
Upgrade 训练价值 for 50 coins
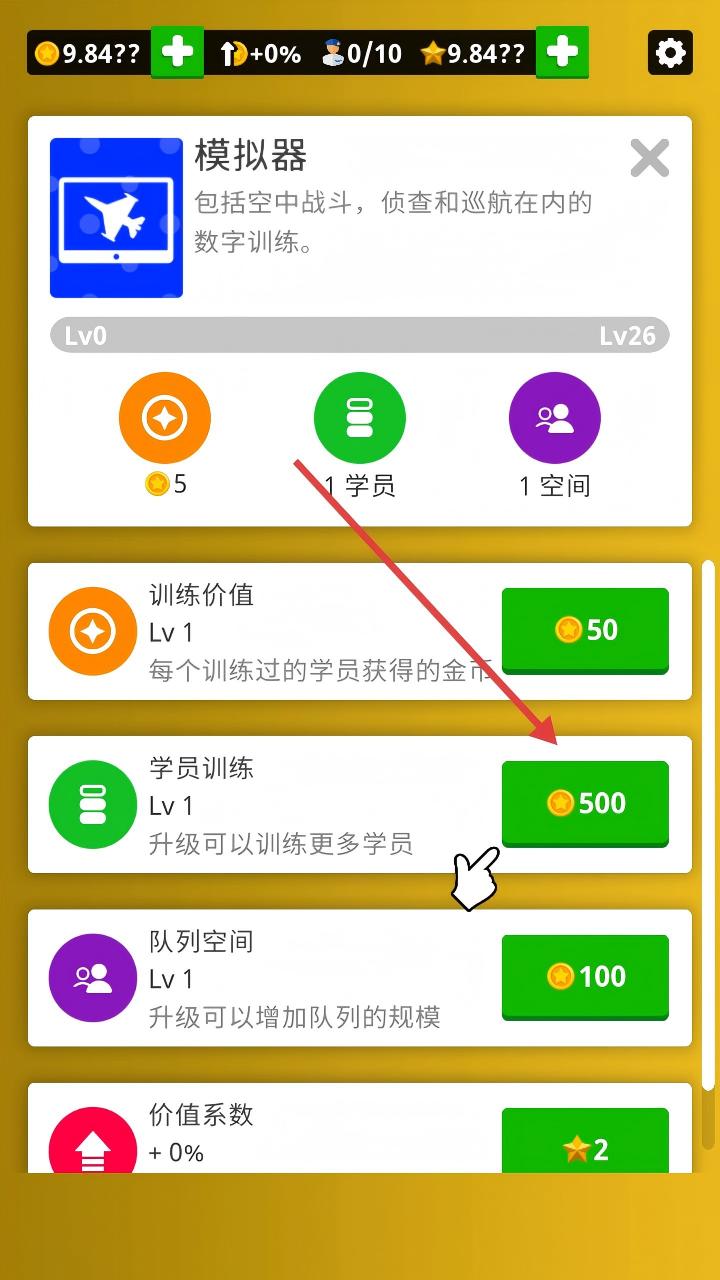(585, 630)
